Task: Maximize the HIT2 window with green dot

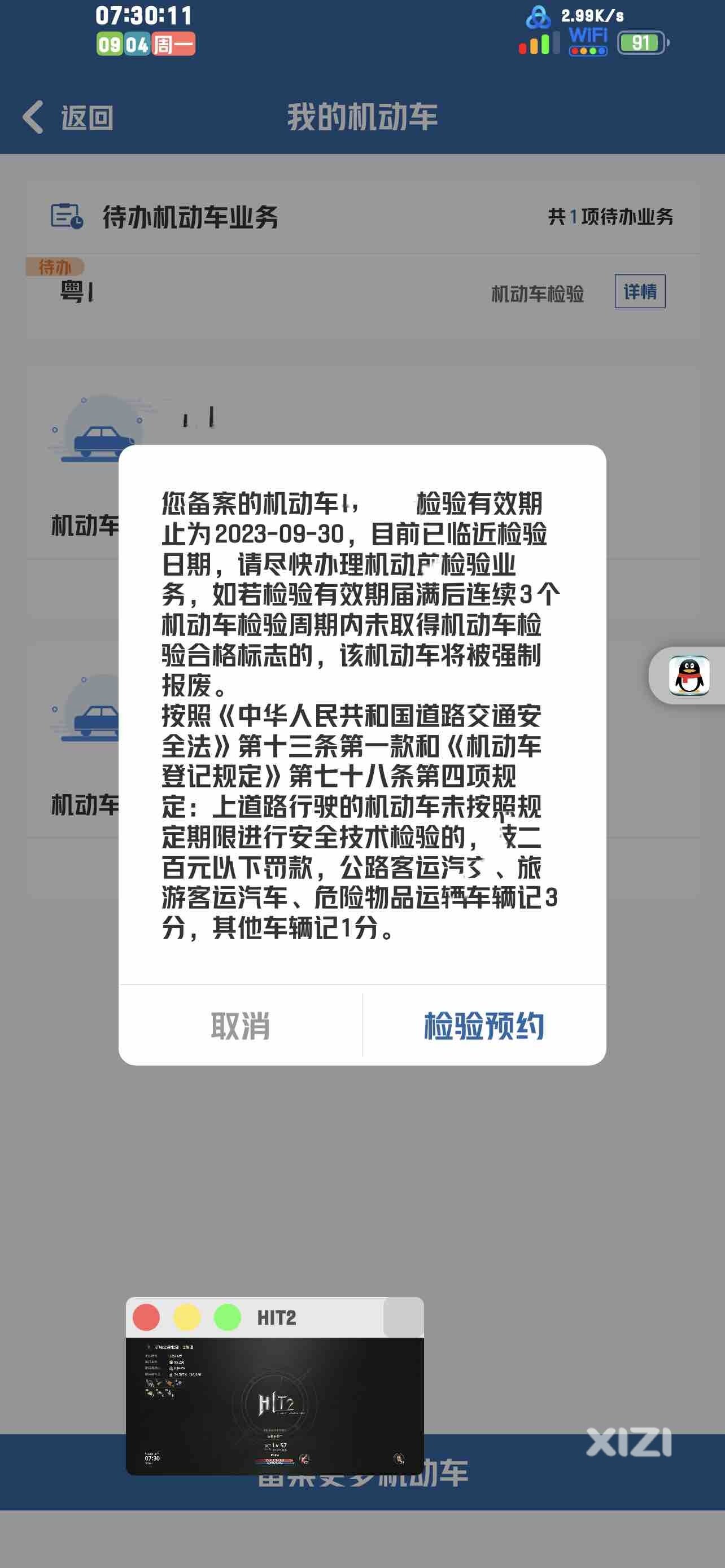Action: pyautogui.click(x=228, y=1317)
